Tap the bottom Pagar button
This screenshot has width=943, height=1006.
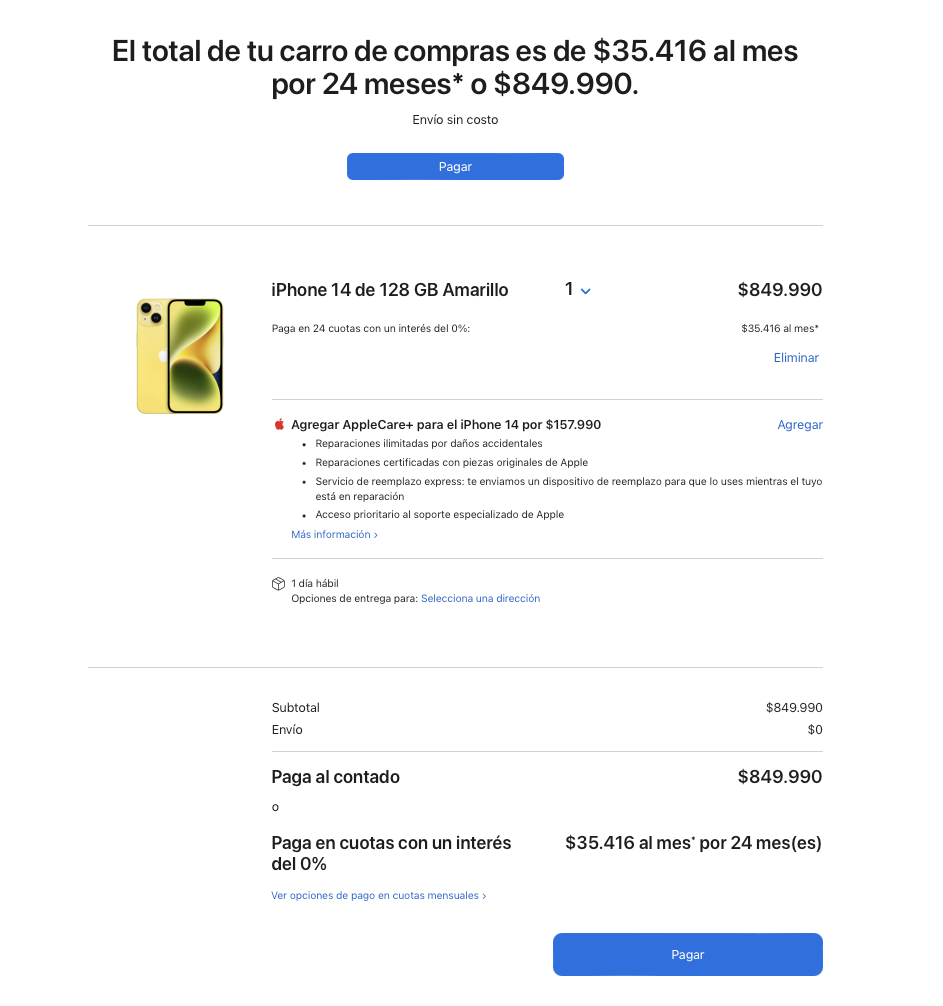pyautogui.click(x=687, y=955)
